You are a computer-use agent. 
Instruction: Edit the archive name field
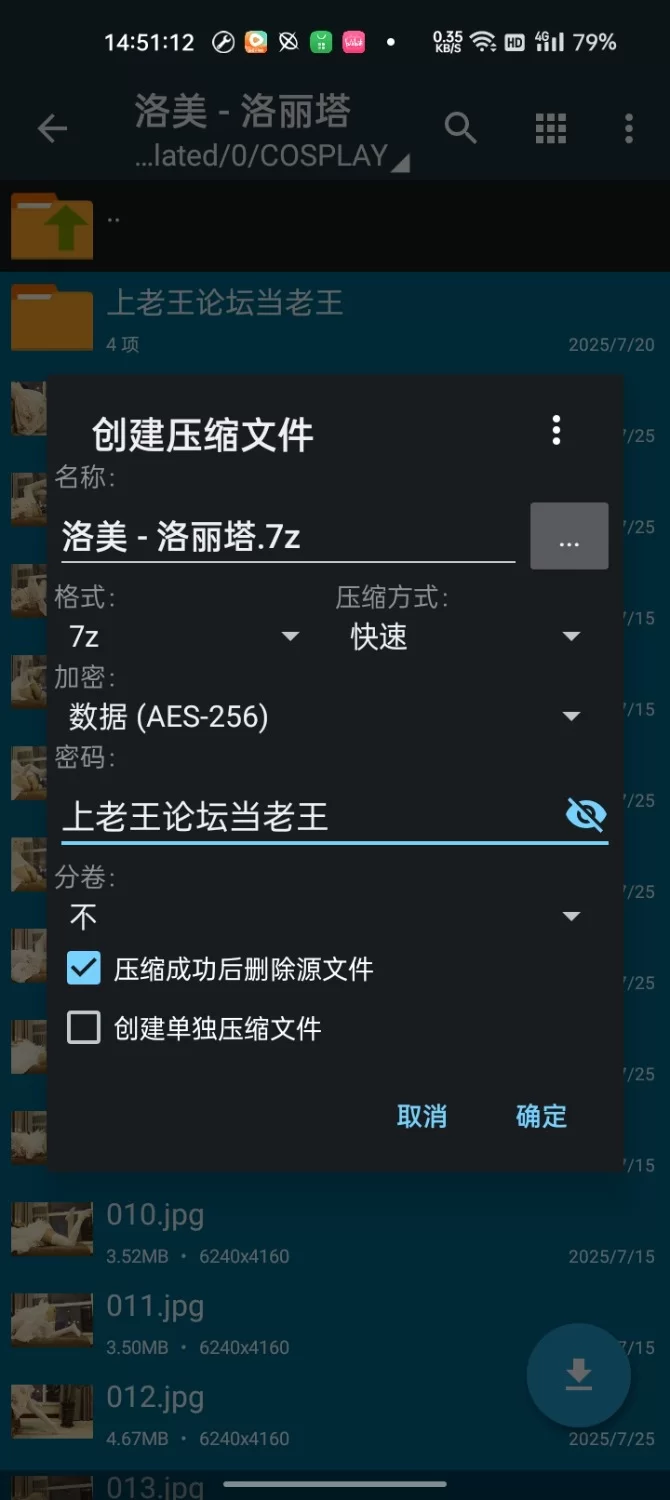point(285,537)
